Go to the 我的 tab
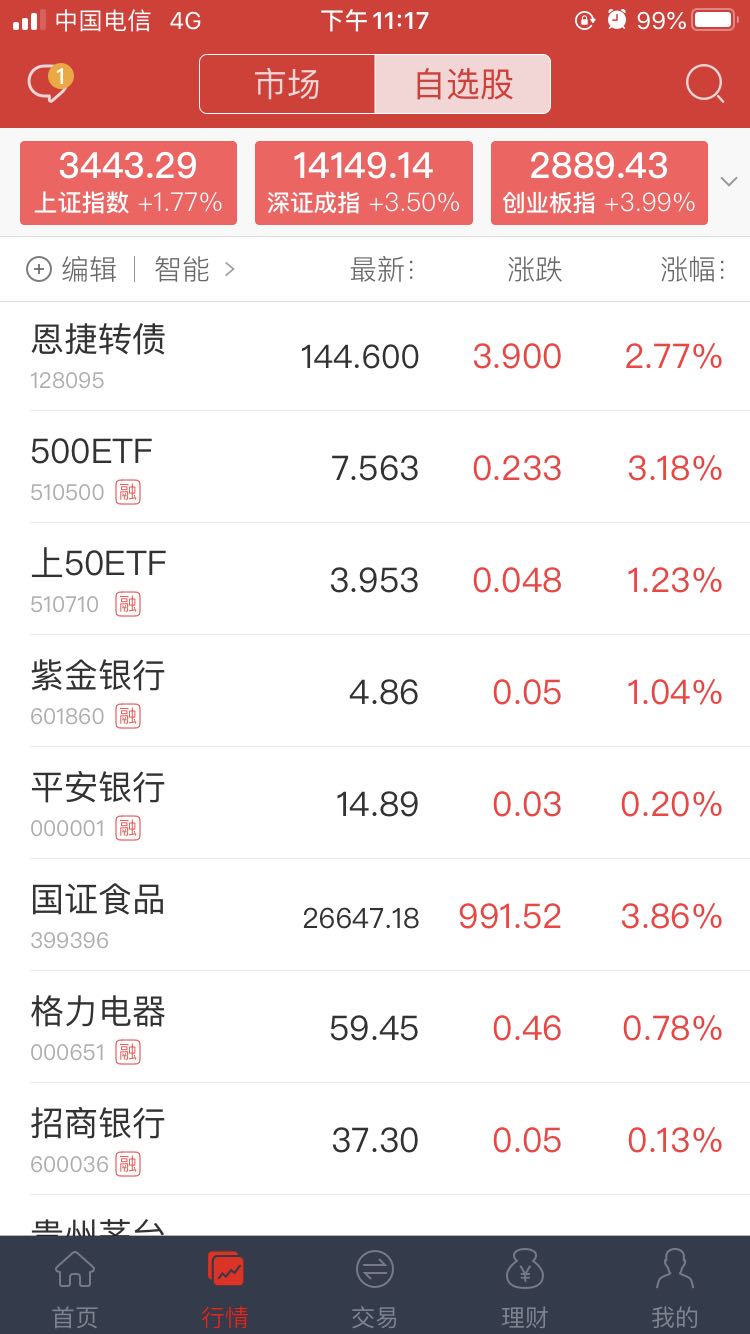Image resolution: width=750 pixels, height=1334 pixels. (x=675, y=1287)
